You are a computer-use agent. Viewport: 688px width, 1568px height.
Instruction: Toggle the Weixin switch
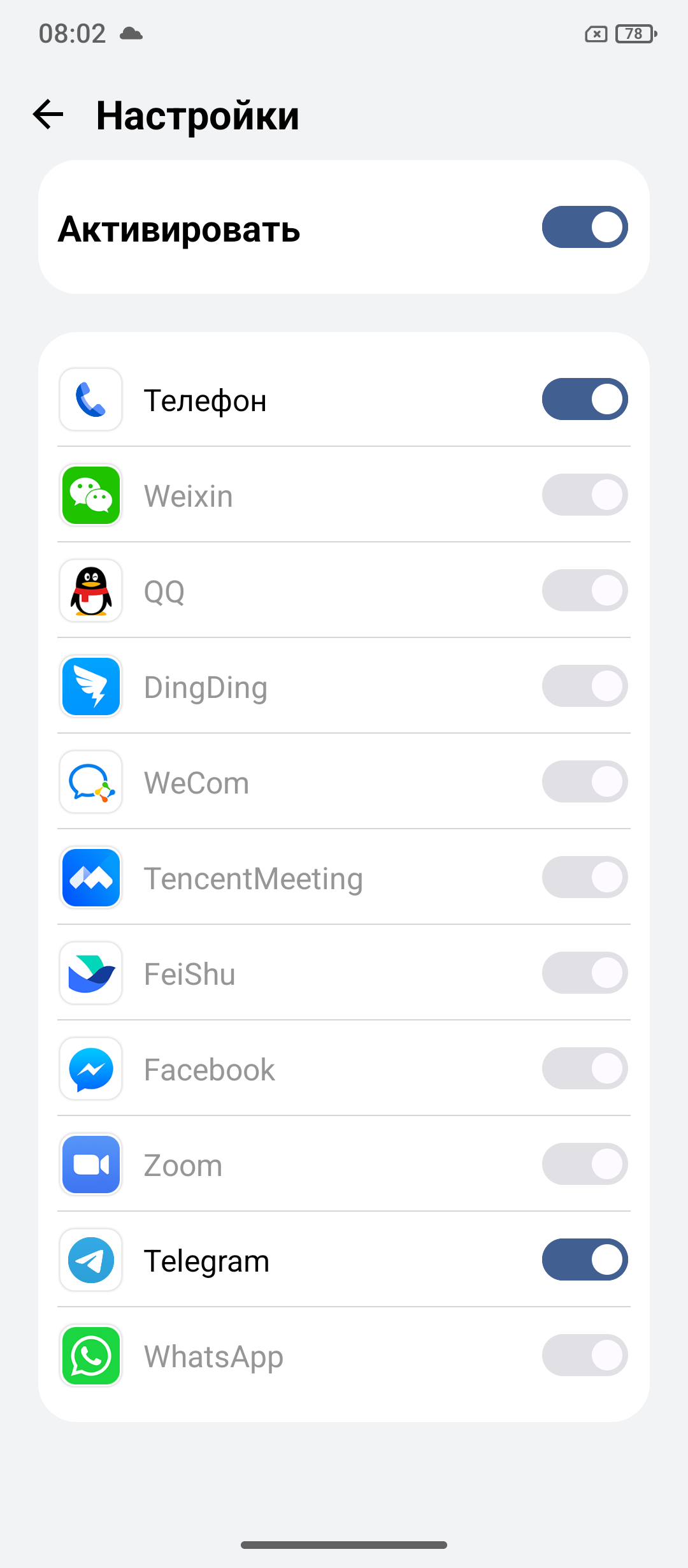click(x=584, y=495)
